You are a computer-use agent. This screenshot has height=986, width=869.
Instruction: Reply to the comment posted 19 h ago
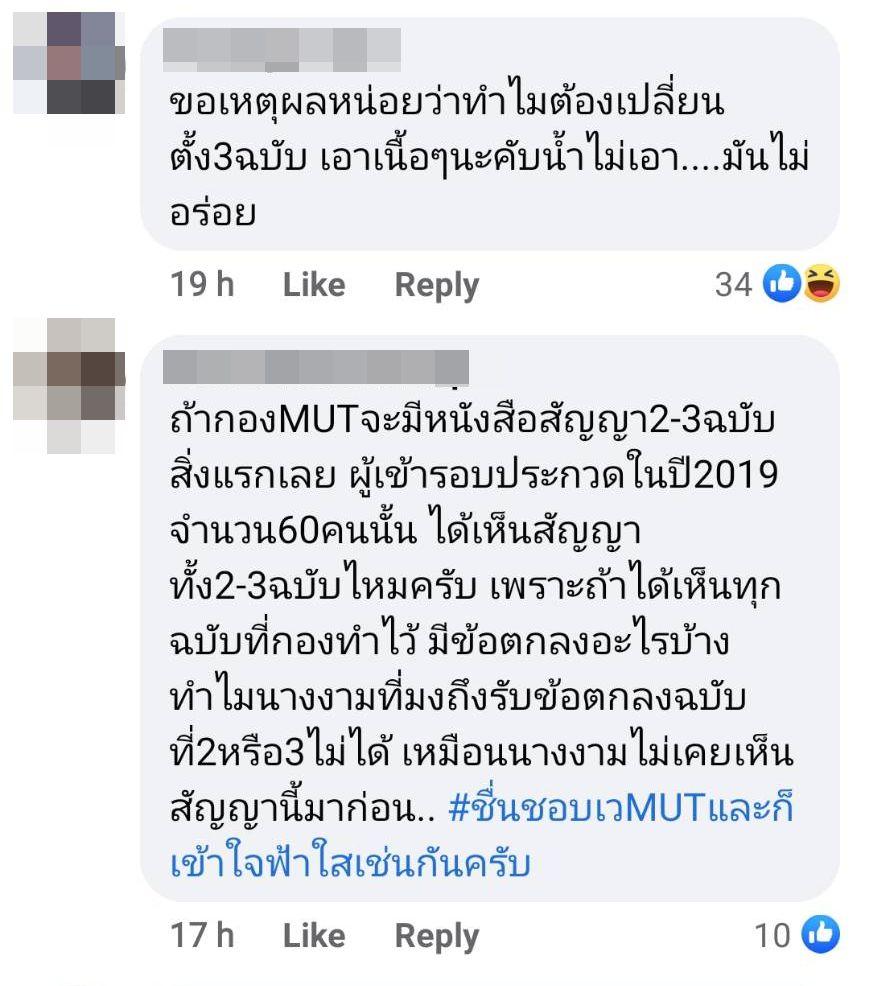(437, 285)
